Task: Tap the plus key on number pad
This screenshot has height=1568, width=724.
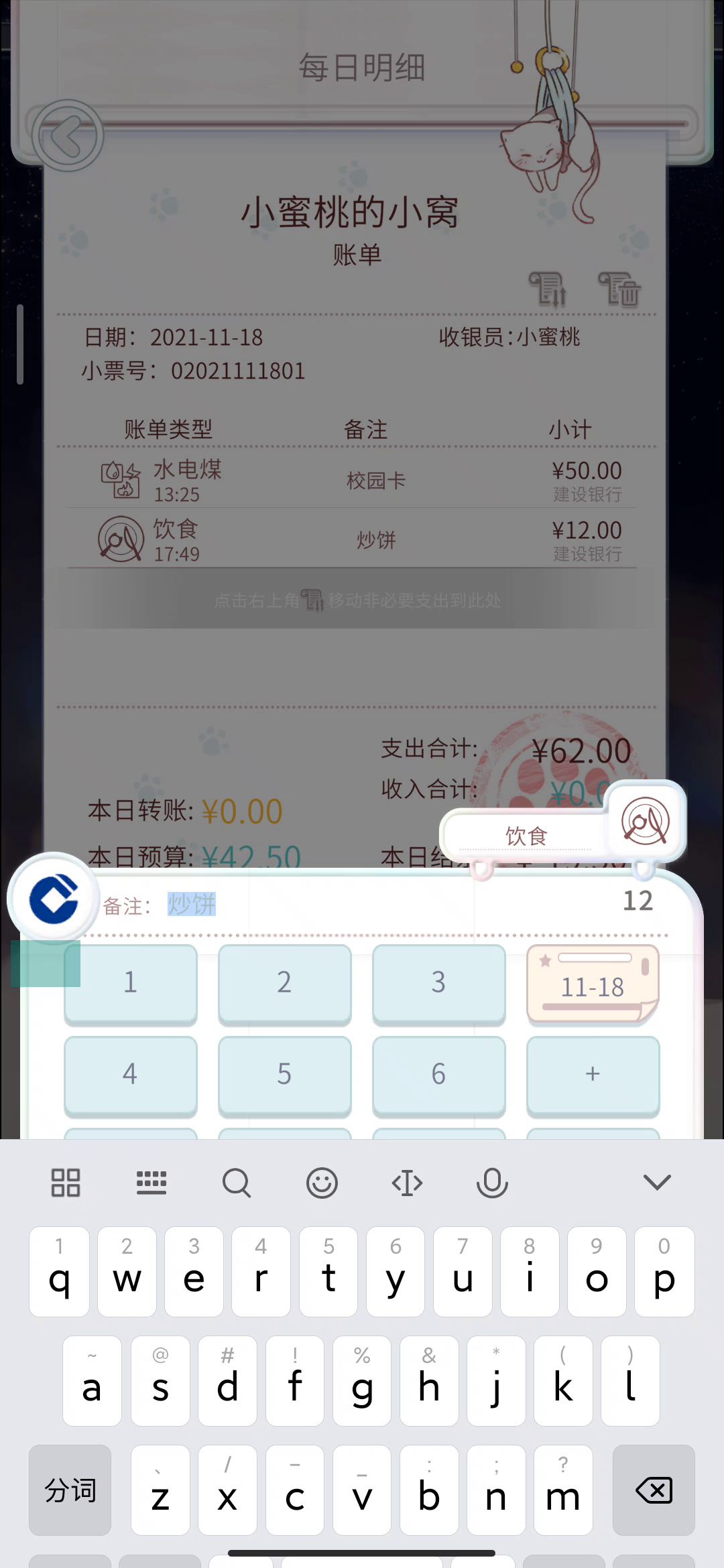Action: 593,1074
